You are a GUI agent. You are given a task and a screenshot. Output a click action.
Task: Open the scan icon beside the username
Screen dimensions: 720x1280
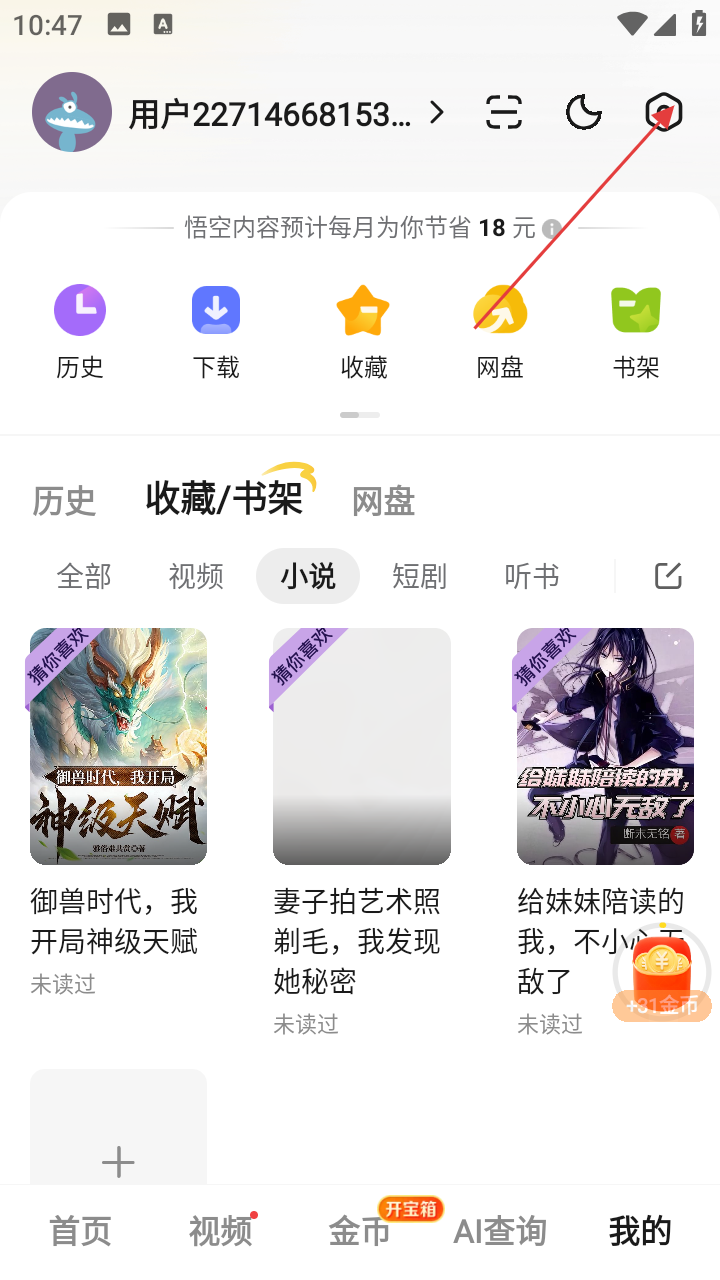pyautogui.click(x=504, y=112)
